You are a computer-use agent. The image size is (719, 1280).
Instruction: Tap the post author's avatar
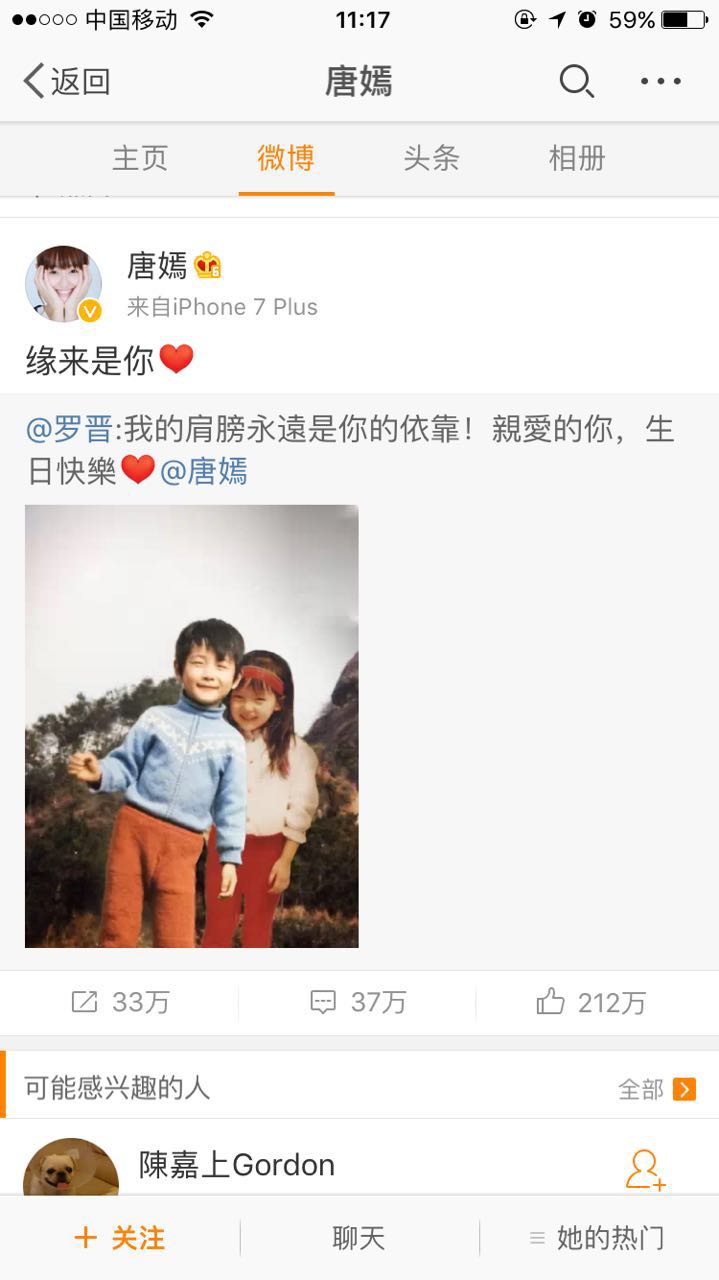tap(63, 284)
